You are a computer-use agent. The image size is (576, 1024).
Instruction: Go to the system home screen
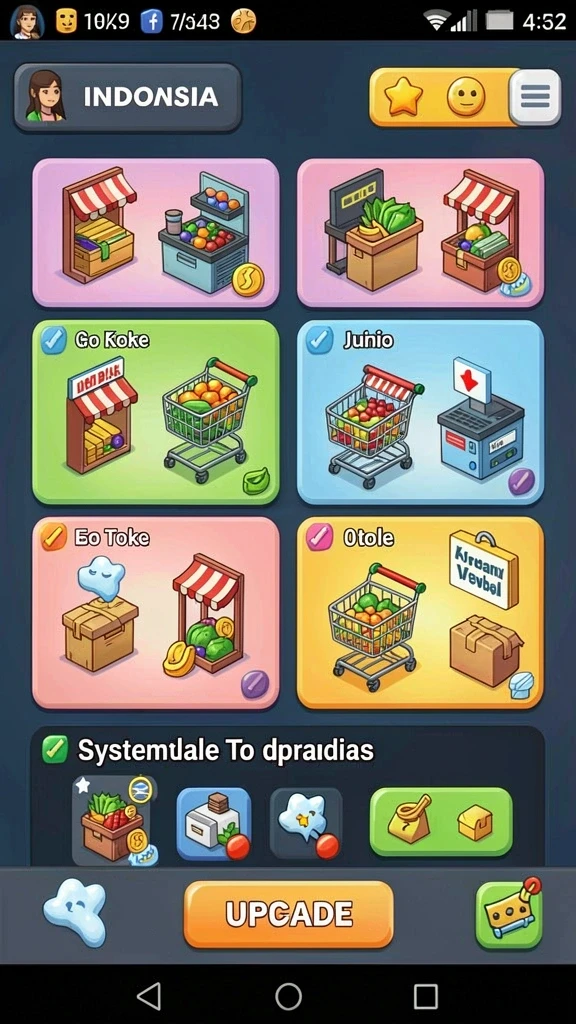click(288, 997)
